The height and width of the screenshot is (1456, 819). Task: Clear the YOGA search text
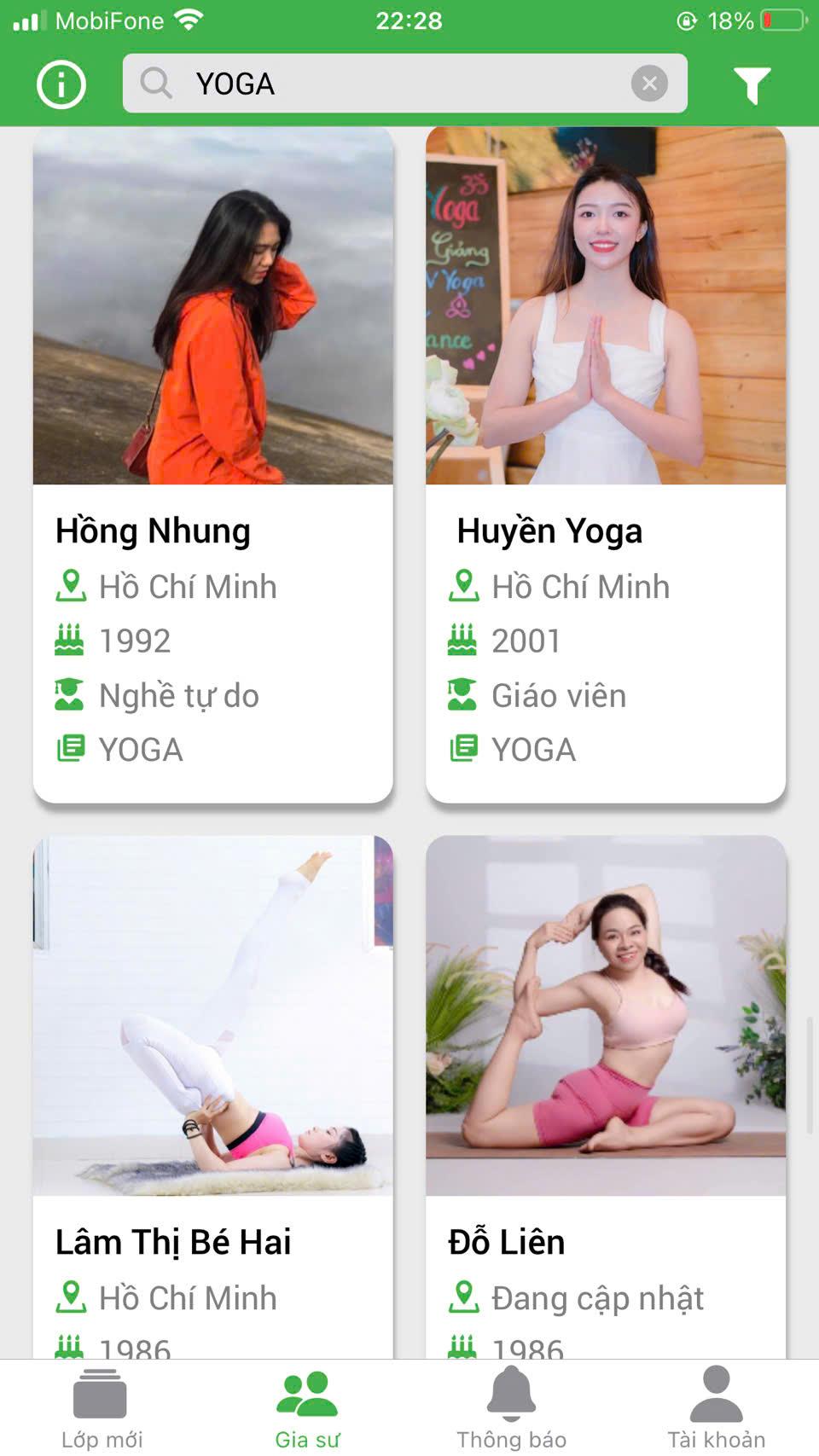[x=649, y=84]
